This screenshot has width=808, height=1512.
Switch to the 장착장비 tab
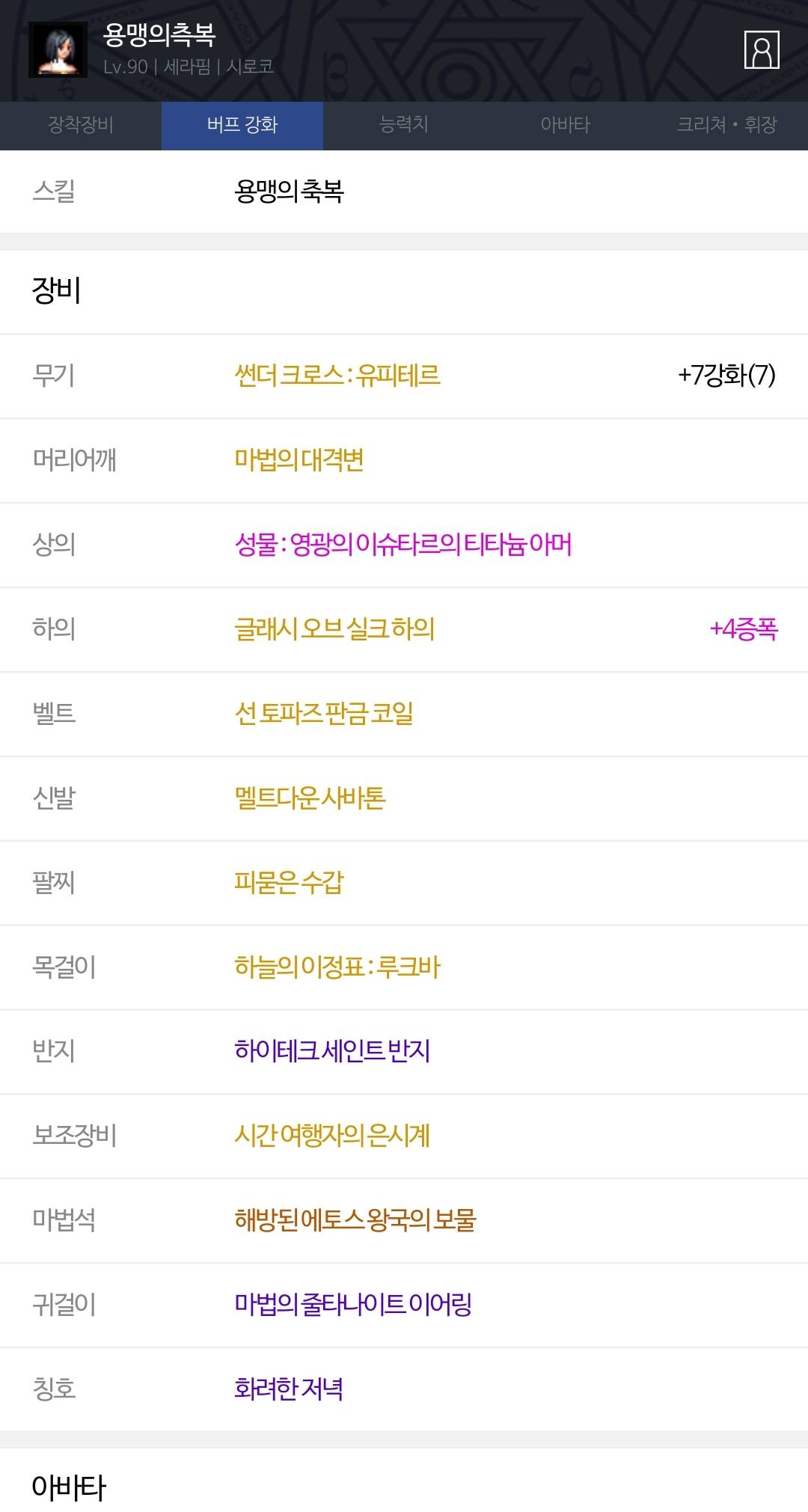coord(81,125)
